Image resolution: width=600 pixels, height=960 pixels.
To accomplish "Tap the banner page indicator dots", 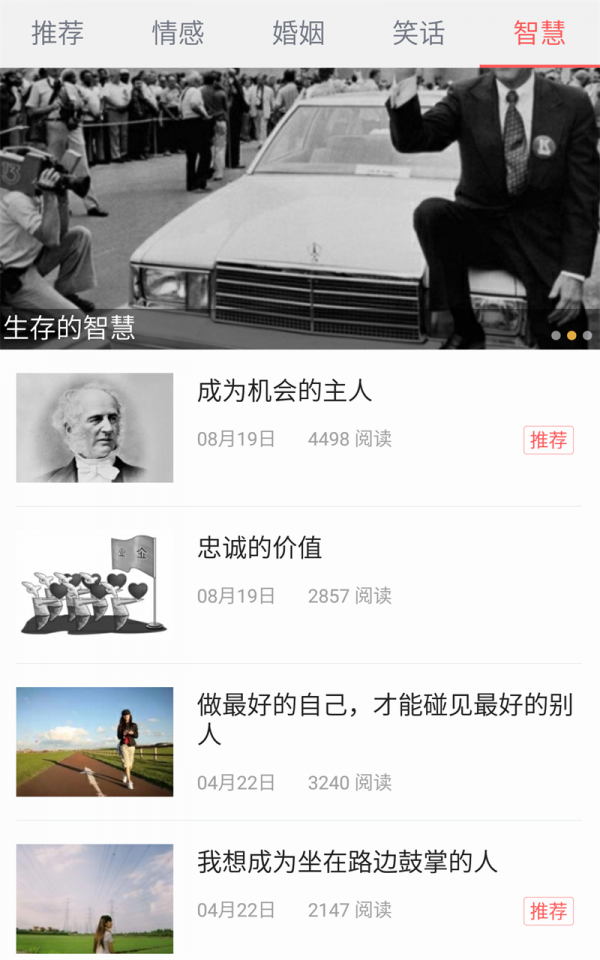I will pos(571,335).
